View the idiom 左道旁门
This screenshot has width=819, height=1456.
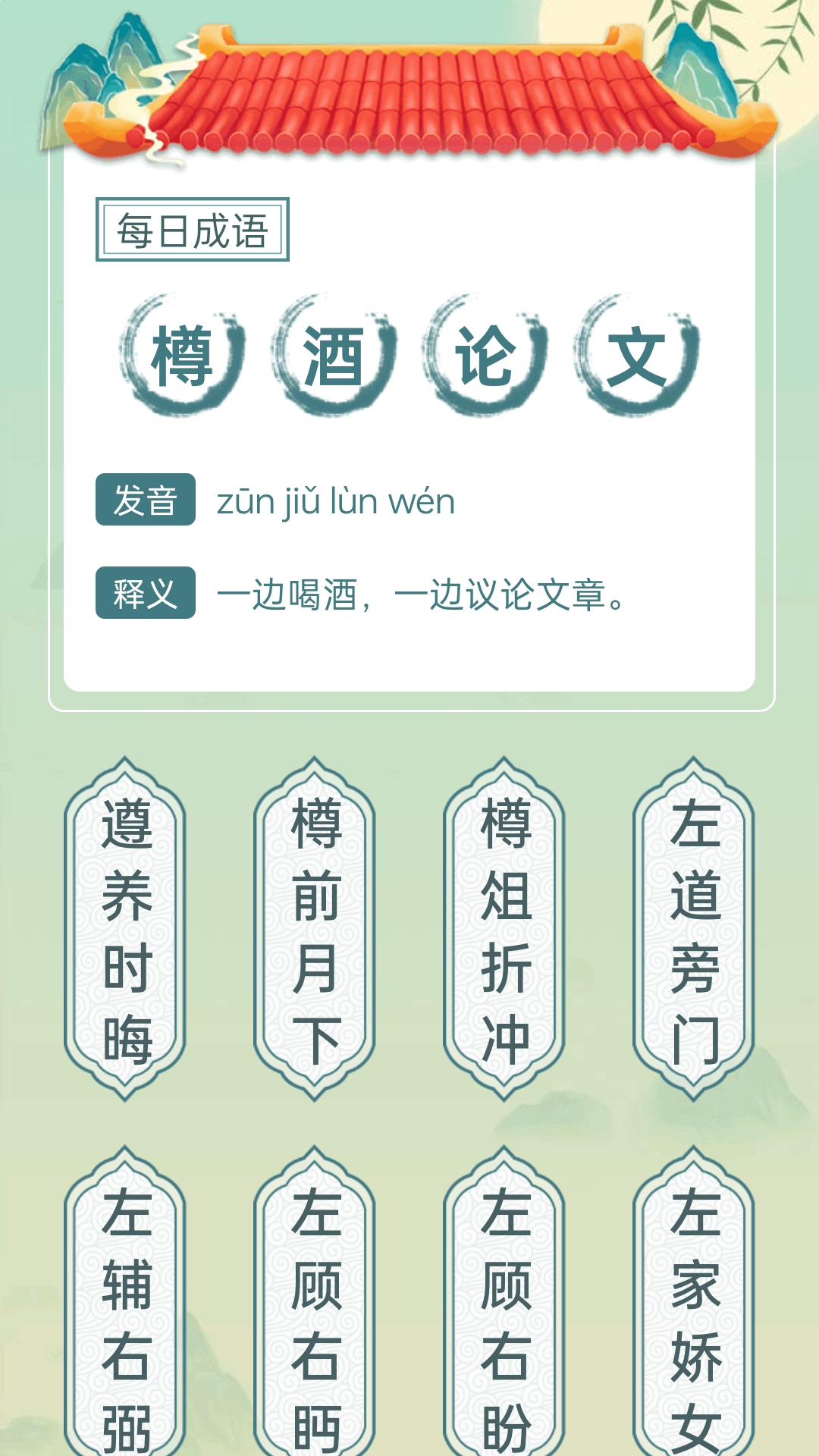click(694, 929)
